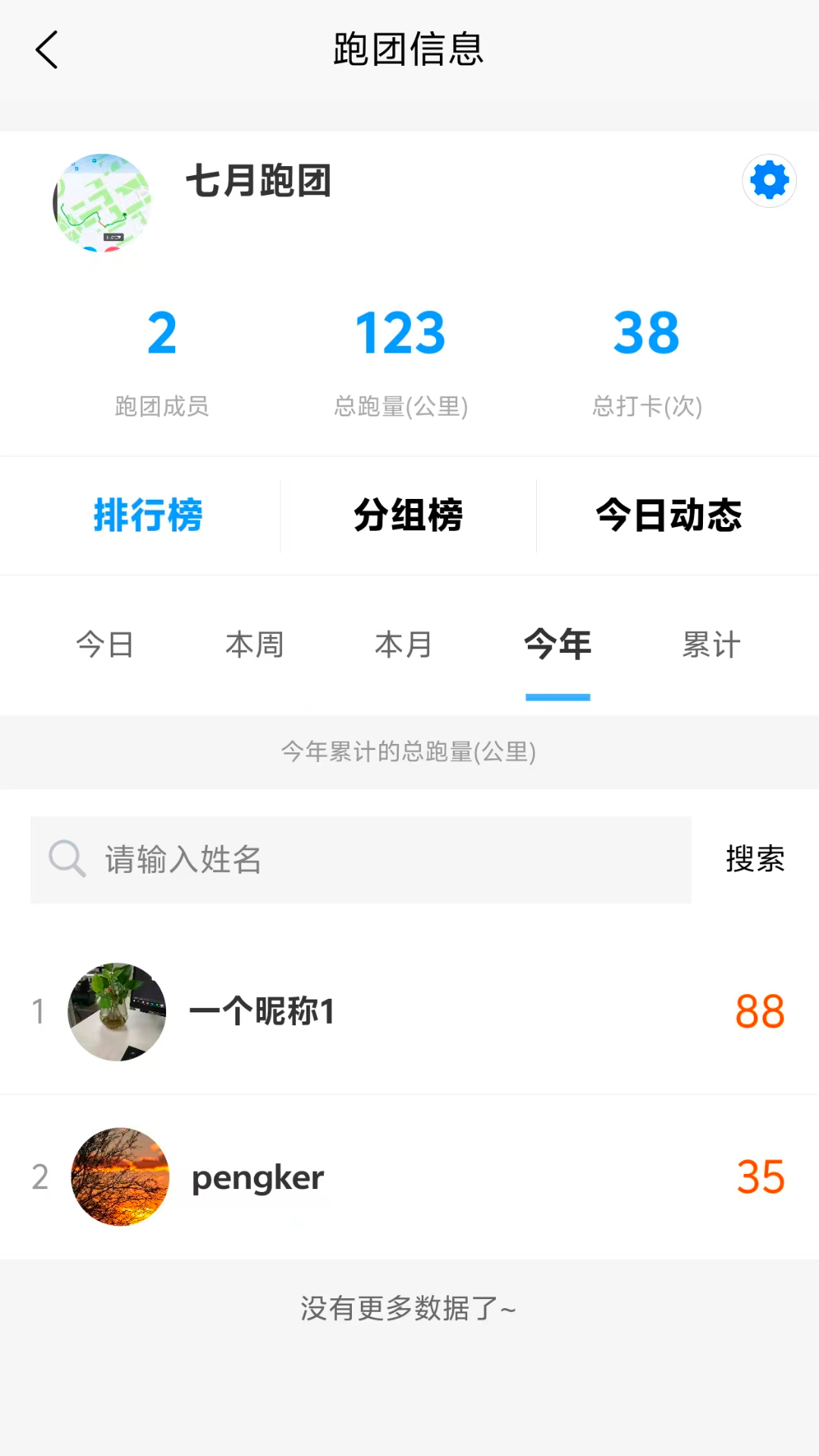
Task: Click the magnifier icon in the search bar
Action: (x=67, y=859)
